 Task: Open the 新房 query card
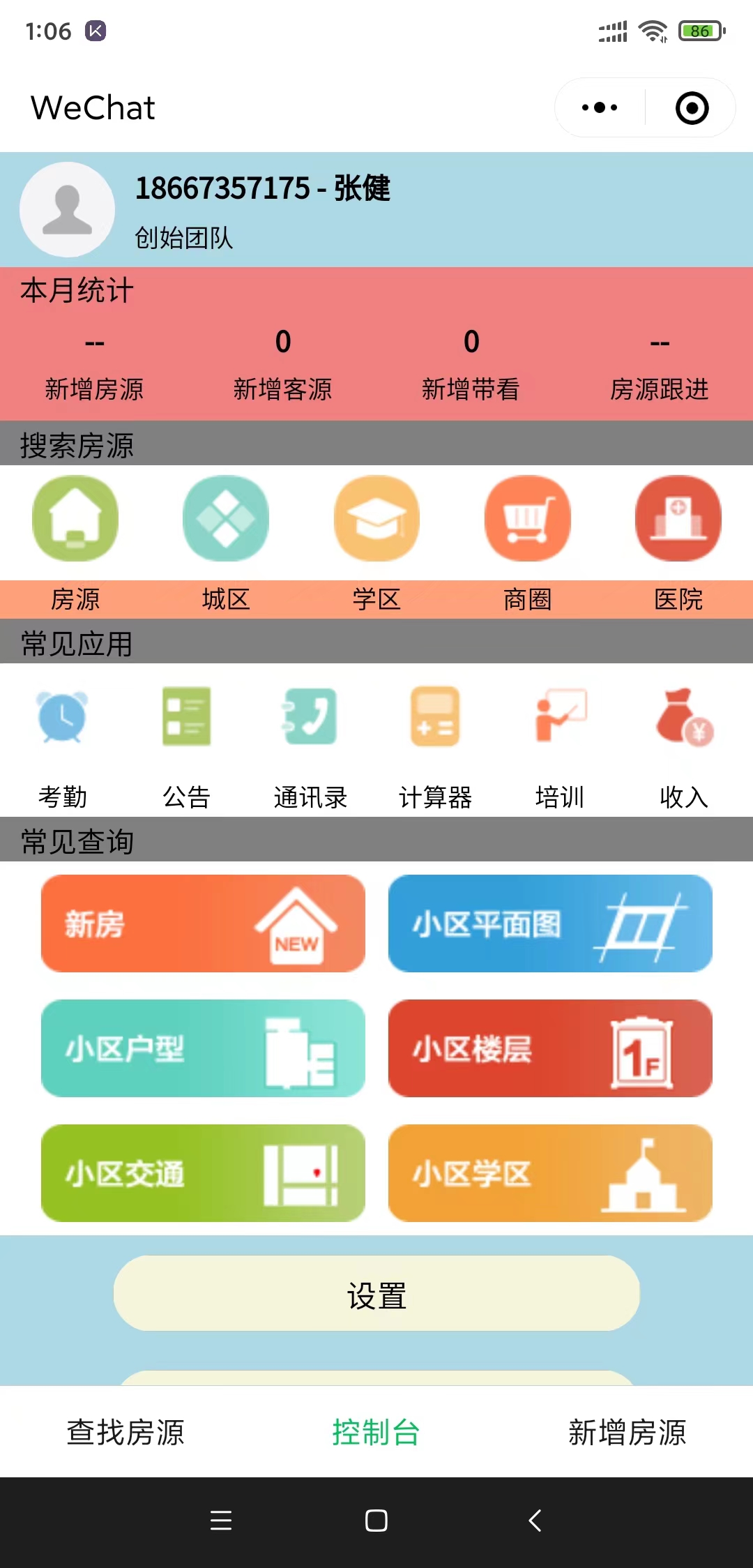pos(203,924)
